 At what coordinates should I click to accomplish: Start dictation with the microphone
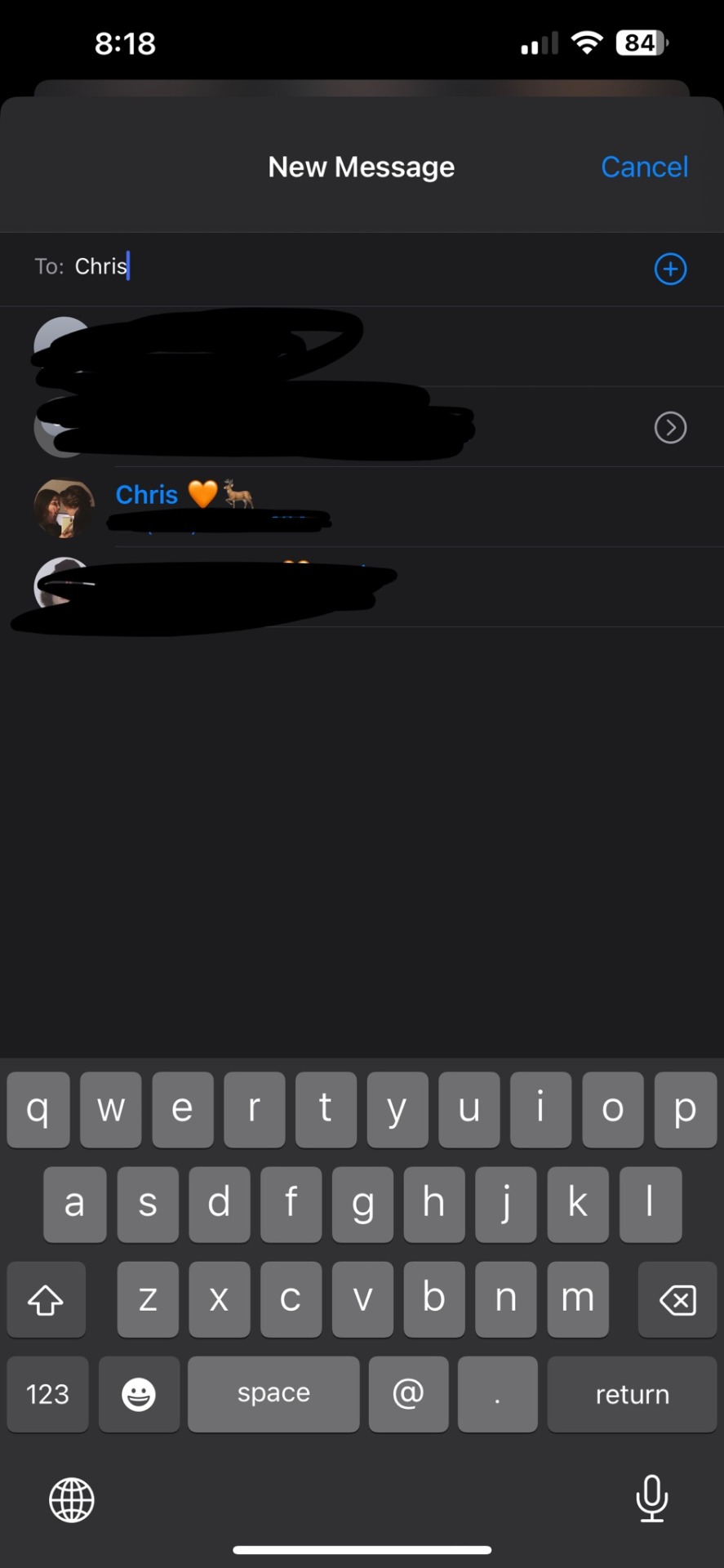[x=651, y=1499]
